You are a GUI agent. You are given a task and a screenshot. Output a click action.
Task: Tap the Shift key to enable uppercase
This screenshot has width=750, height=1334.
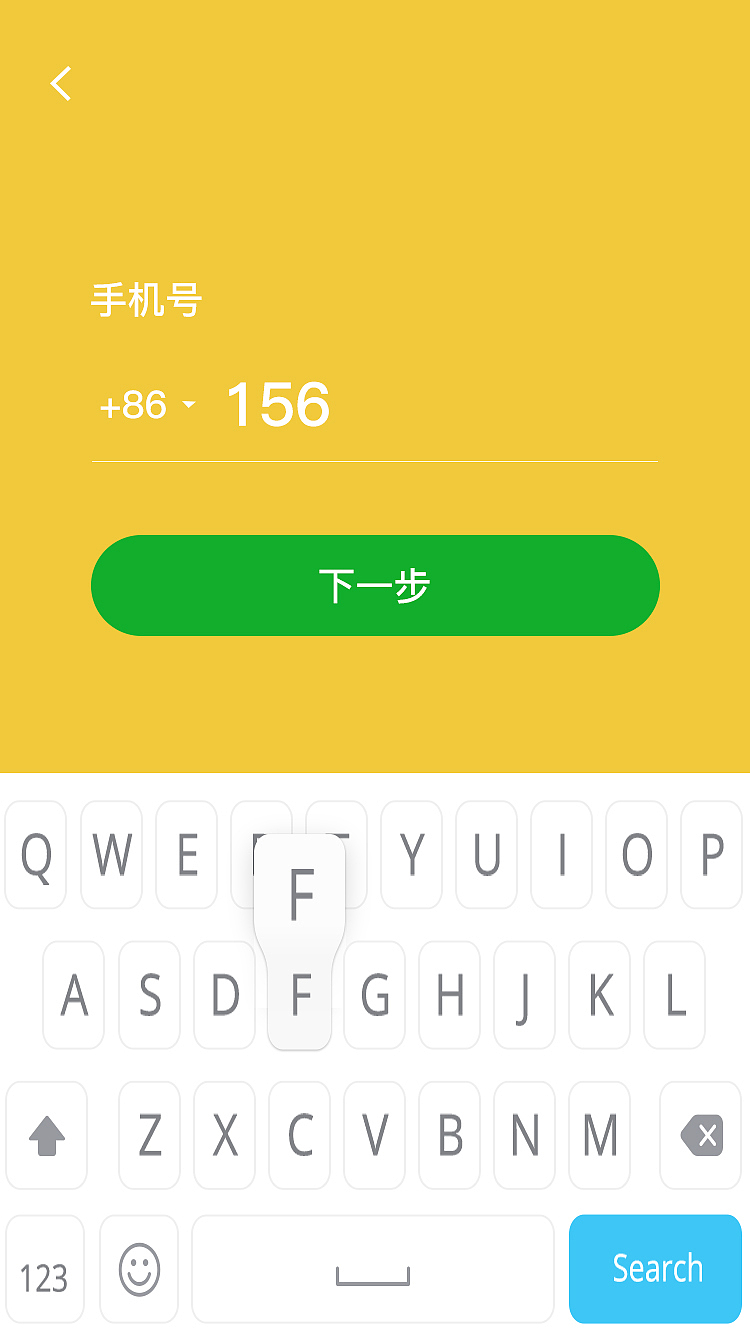pos(47,1134)
